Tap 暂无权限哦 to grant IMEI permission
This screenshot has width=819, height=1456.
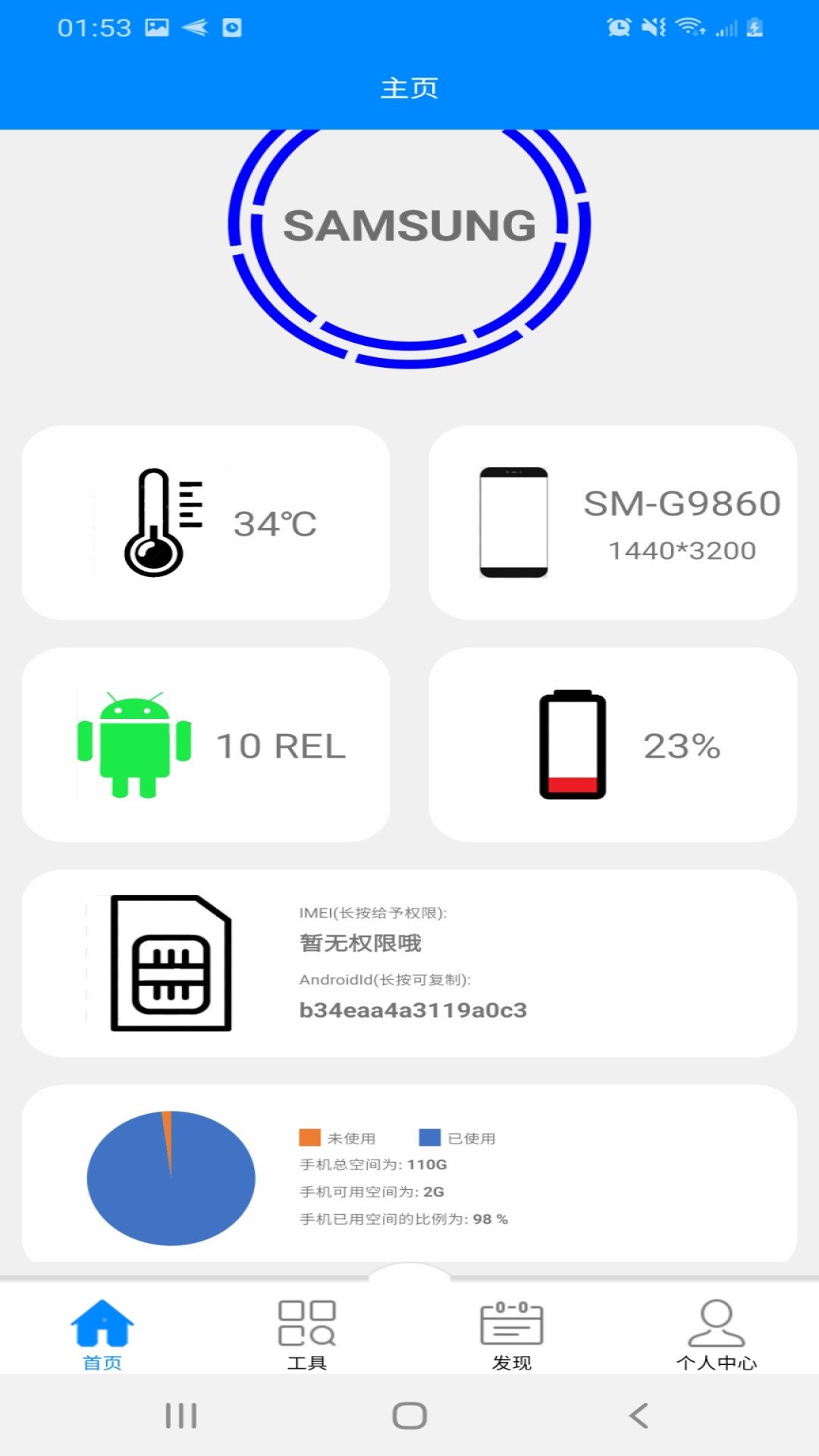click(360, 944)
